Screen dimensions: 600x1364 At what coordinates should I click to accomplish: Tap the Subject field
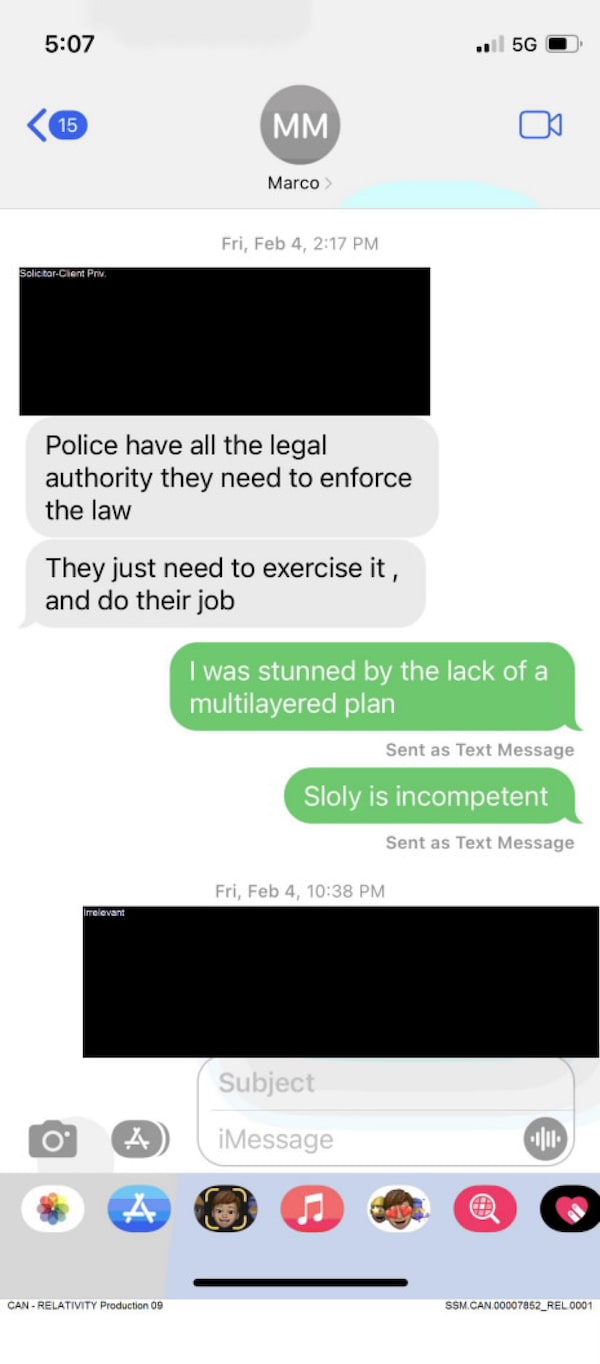(x=385, y=1083)
